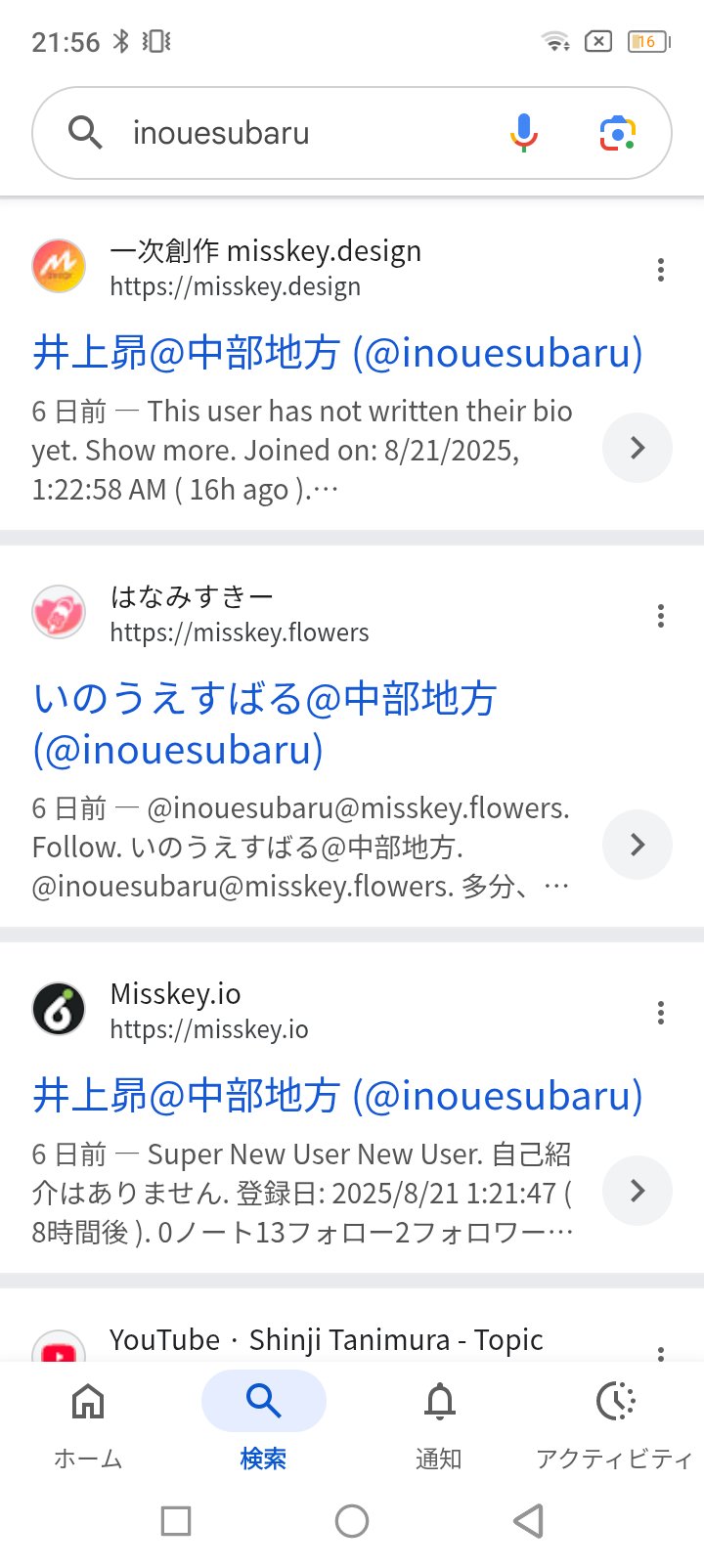
Task: Open the misskey.flowers result いのうえすばる@中部地方
Action: coord(265,723)
